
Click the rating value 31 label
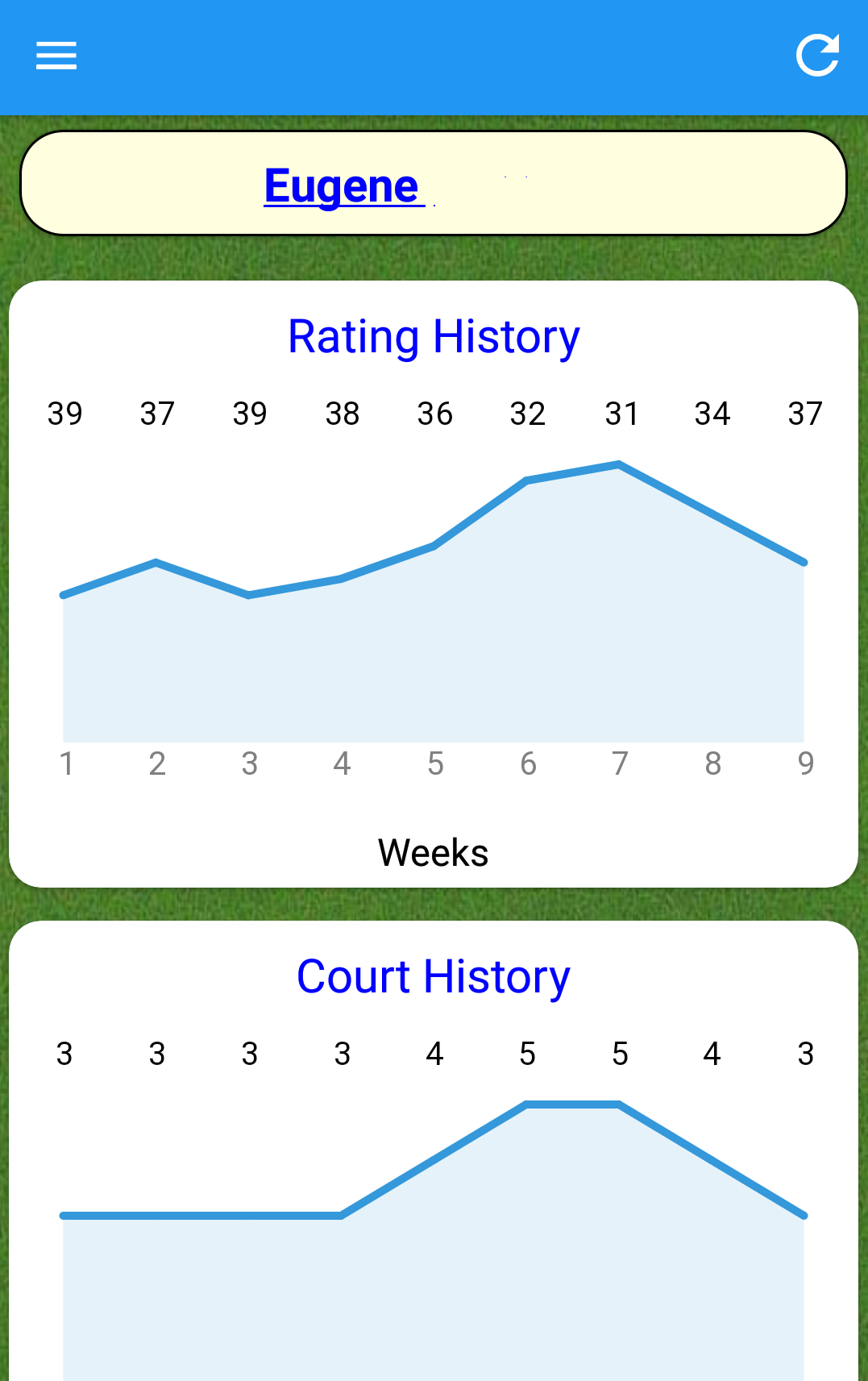pyautogui.click(x=620, y=414)
